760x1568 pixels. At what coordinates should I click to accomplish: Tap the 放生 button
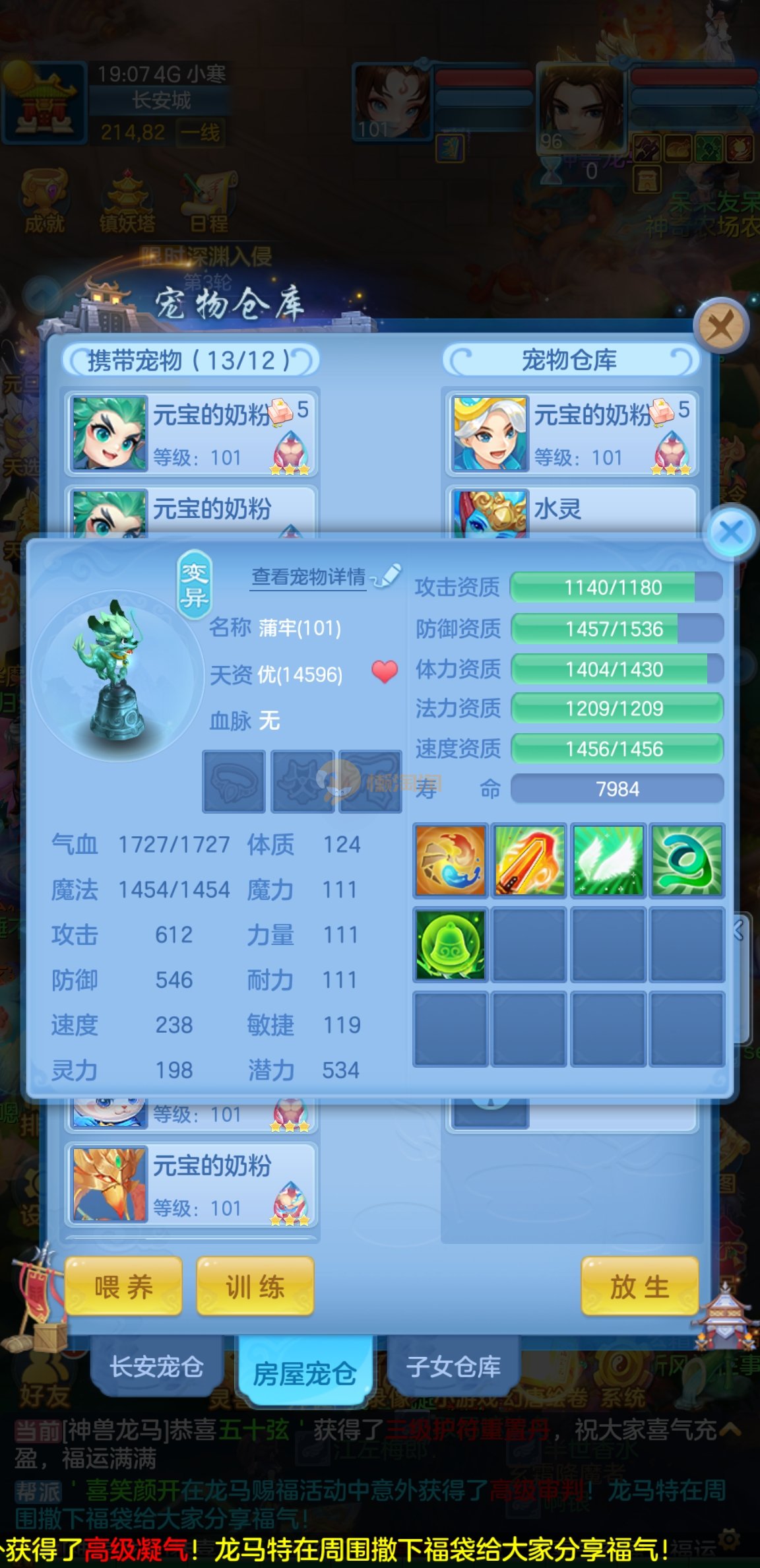pyautogui.click(x=639, y=1286)
